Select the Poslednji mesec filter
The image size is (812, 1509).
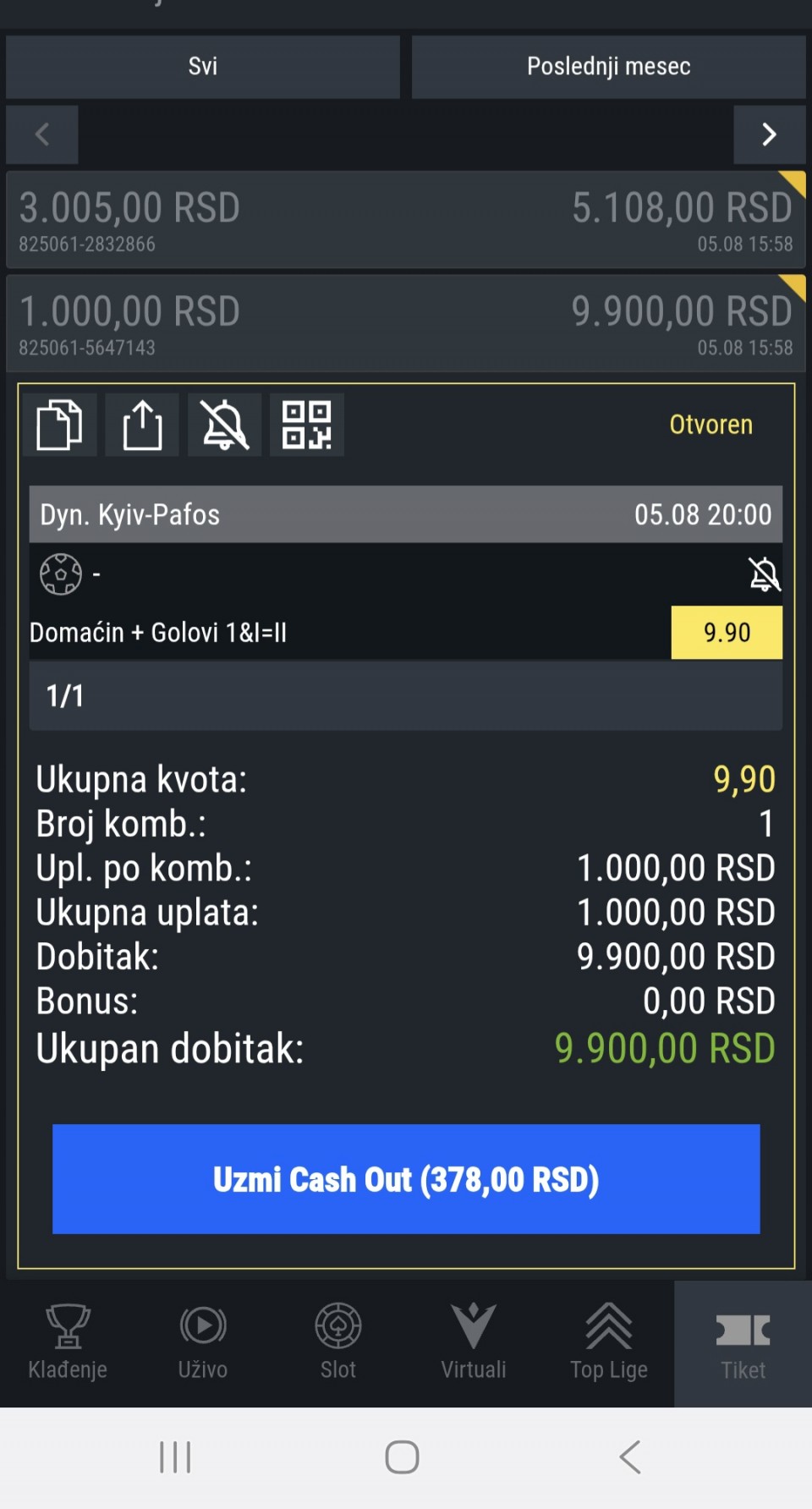[608, 66]
